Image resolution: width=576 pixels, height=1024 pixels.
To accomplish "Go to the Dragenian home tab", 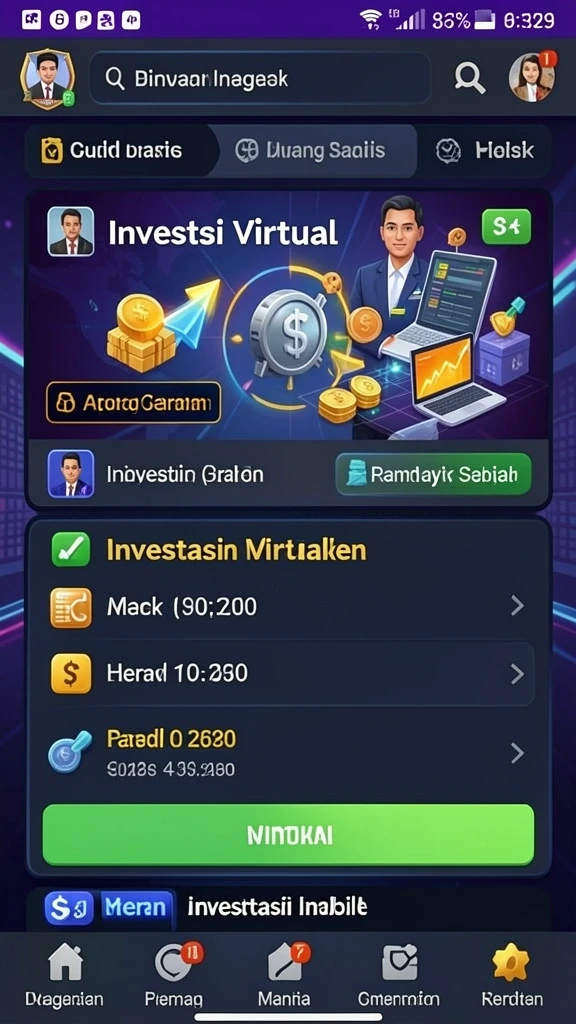I will (x=64, y=976).
